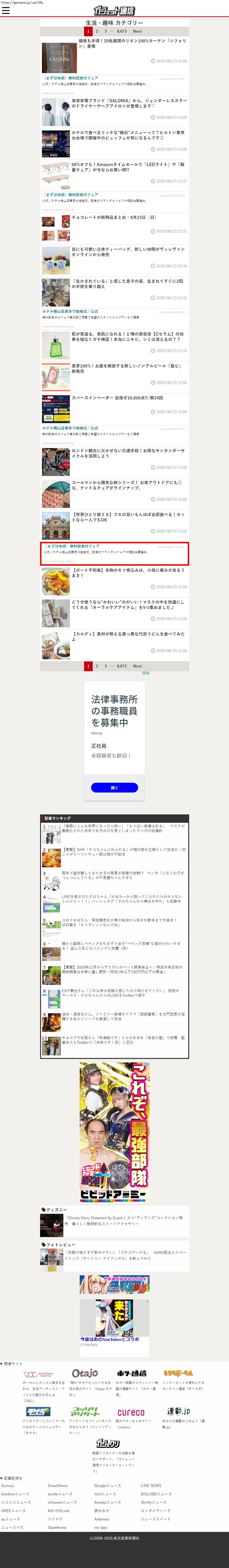This screenshot has height=1568, width=229.
Task: Open the カルディ bamboo charcoal udon article
Action: (x=129, y=636)
